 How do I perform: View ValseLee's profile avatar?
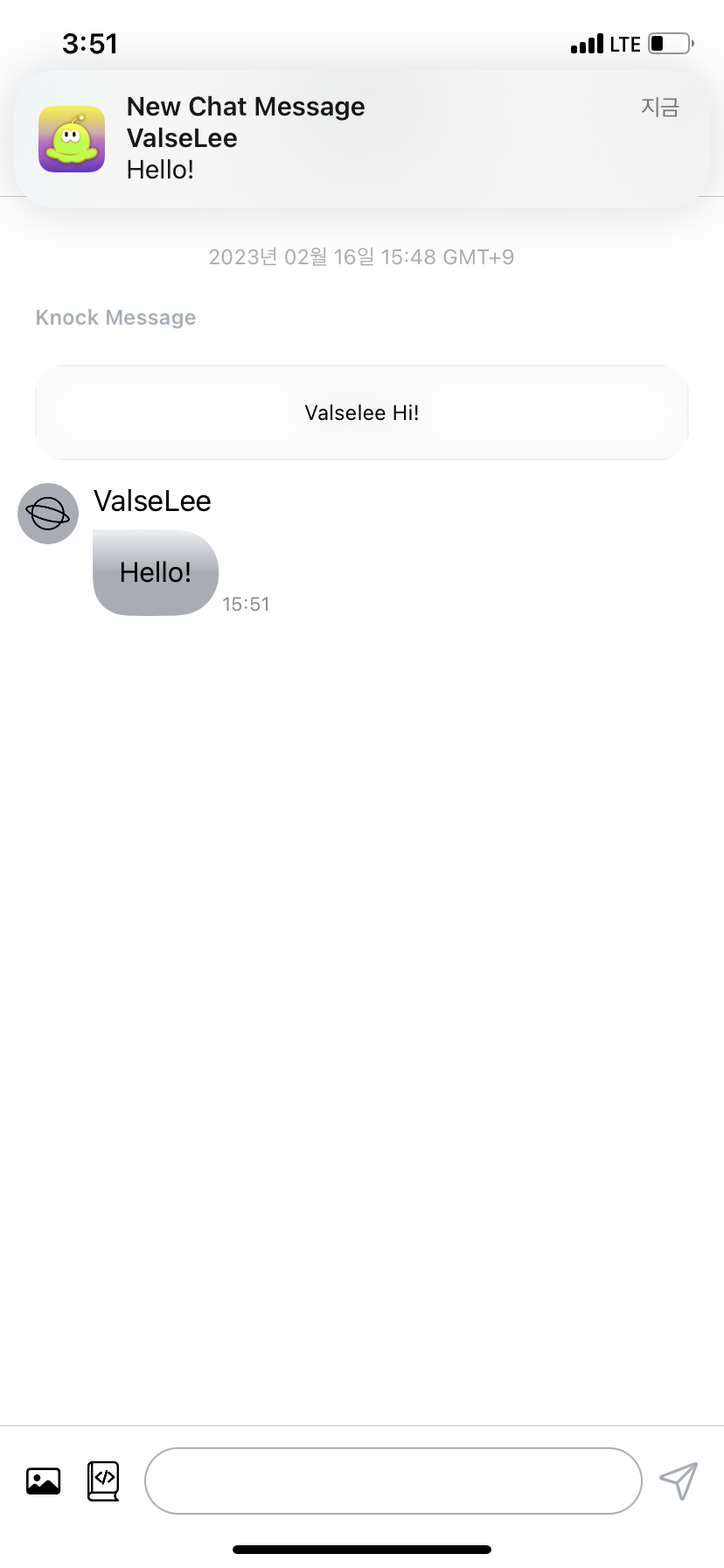pyautogui.click(x=48, y=514)
